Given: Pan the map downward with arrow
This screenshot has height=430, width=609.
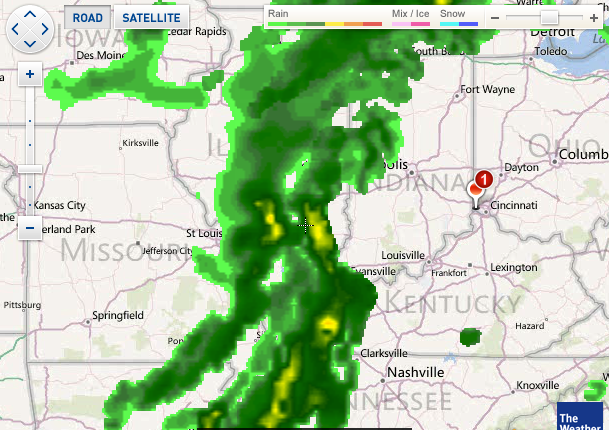Looking at the screenshot, I should click(x=29, y=44).
